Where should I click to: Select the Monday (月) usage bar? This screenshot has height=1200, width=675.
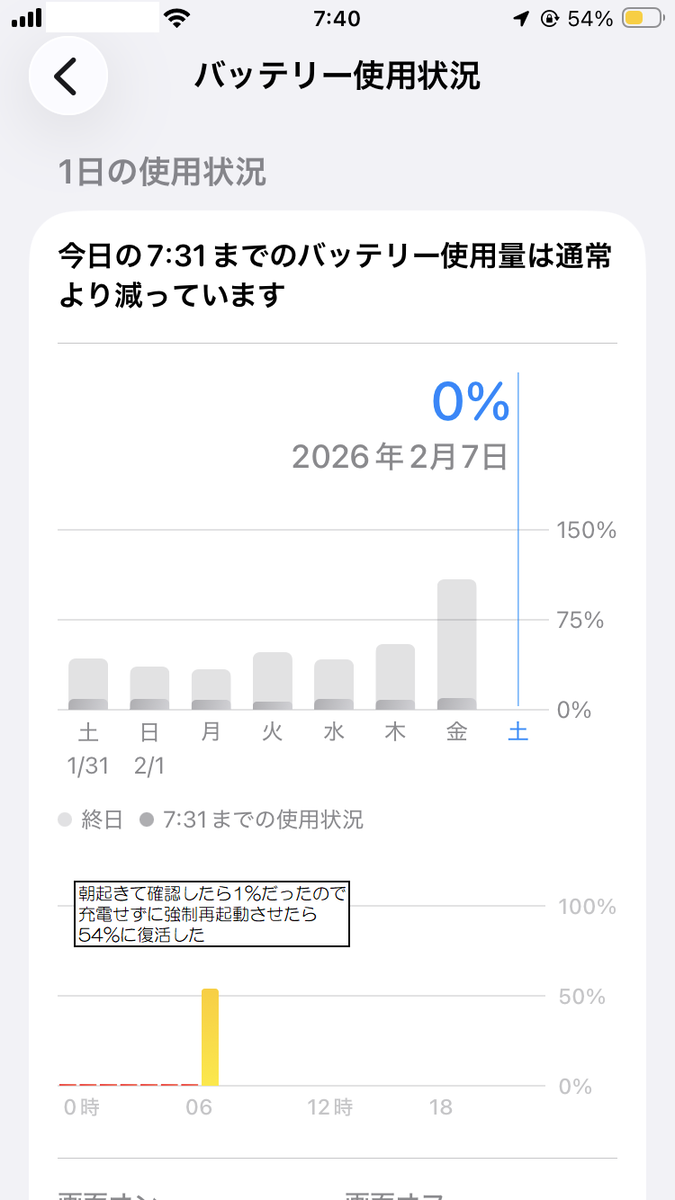[211, 689]
